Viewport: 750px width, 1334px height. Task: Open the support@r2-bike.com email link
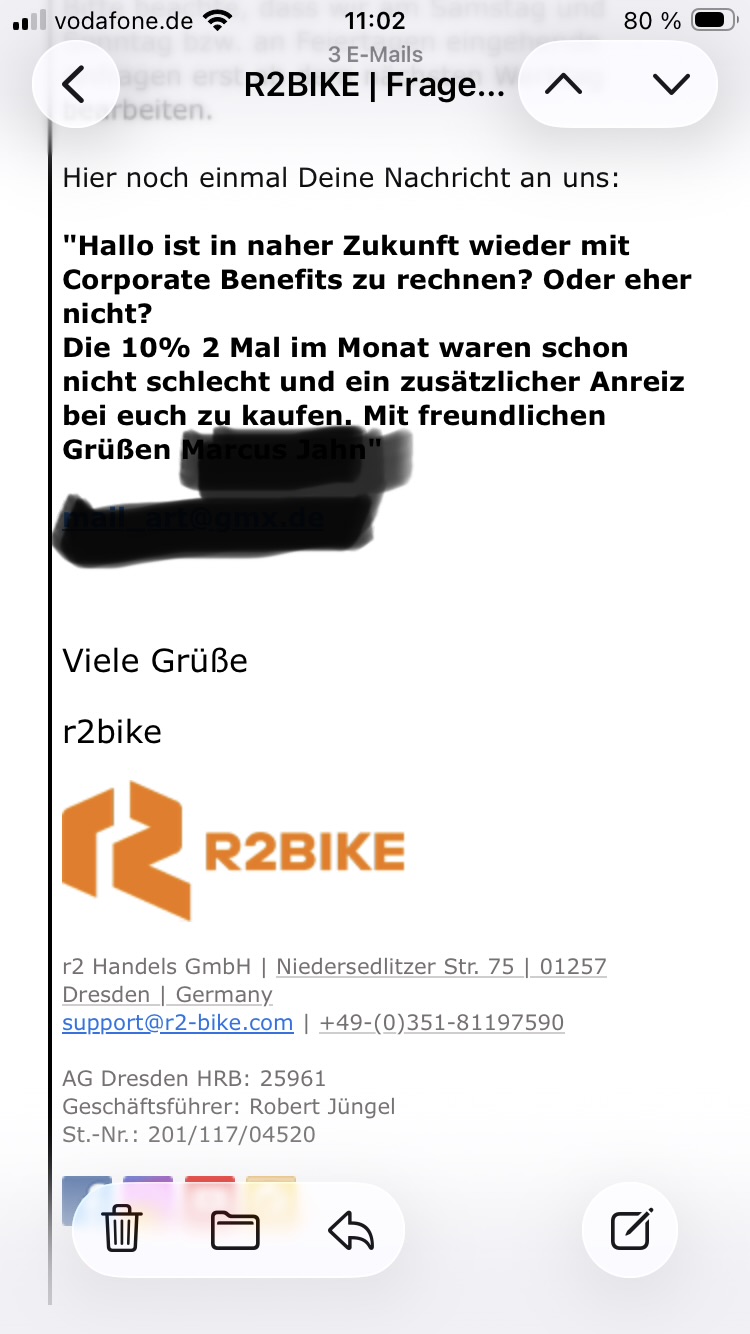coord(177,1023)
